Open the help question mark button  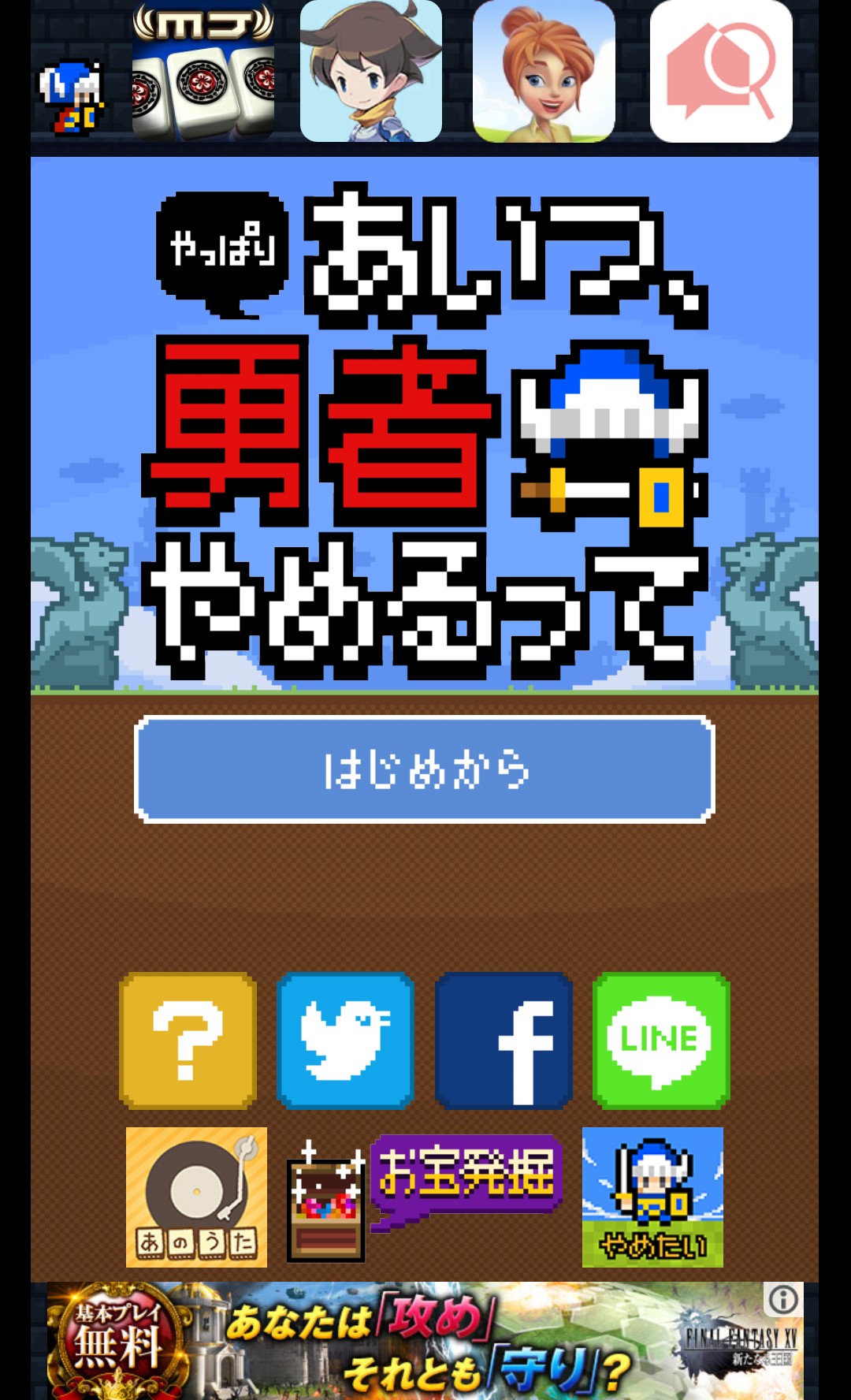188,1041
